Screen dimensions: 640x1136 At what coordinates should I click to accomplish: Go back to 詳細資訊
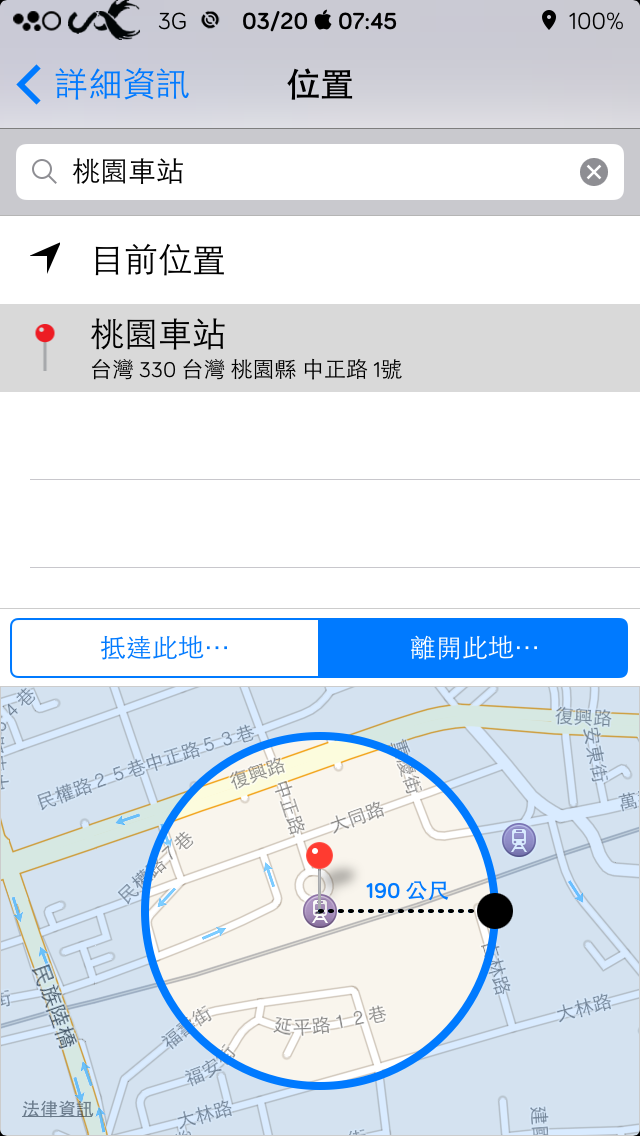pos(102,85)
